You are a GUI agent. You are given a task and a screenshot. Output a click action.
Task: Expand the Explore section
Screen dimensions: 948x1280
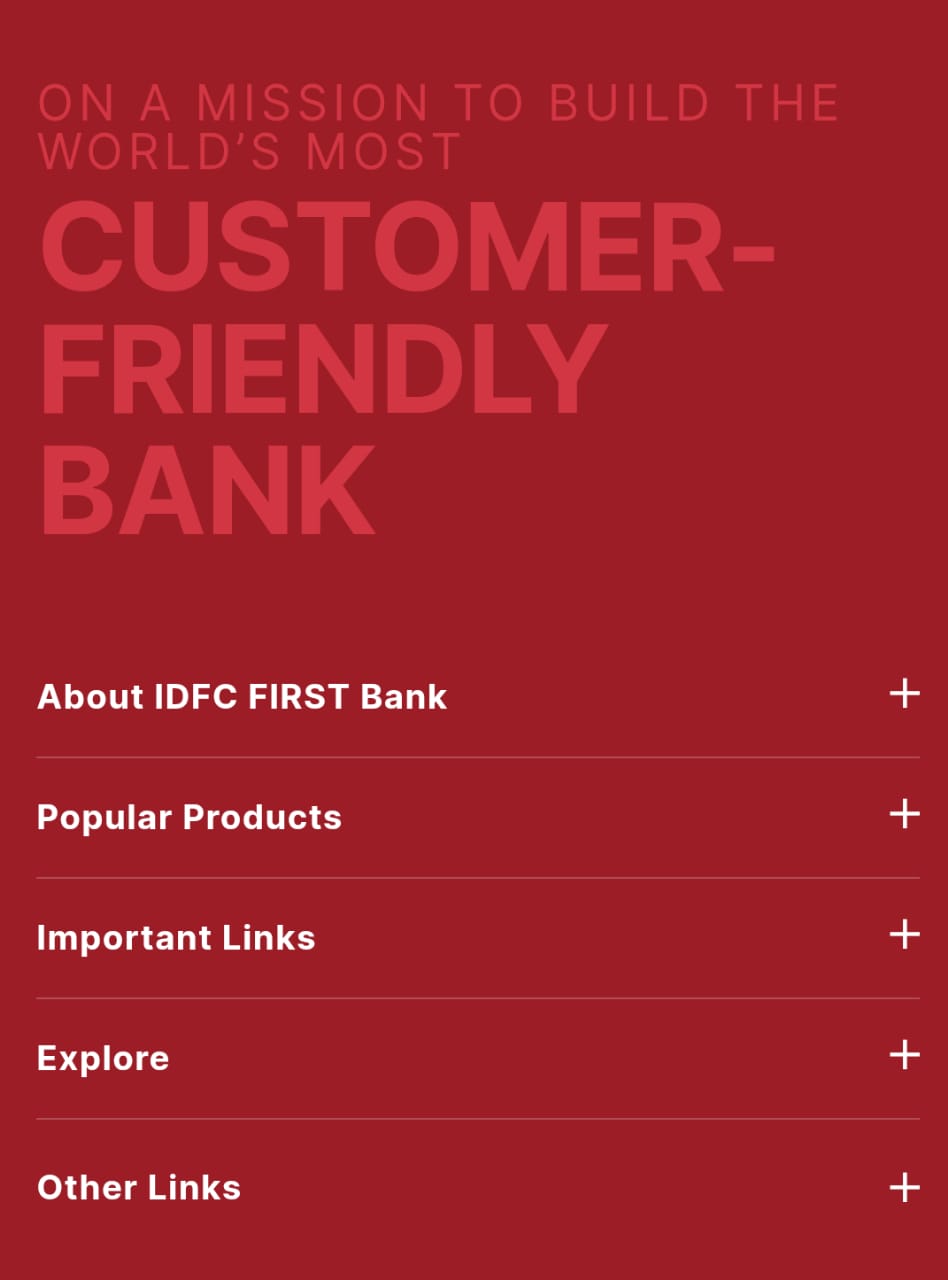pyautogui.click(x=904, y=1055)
